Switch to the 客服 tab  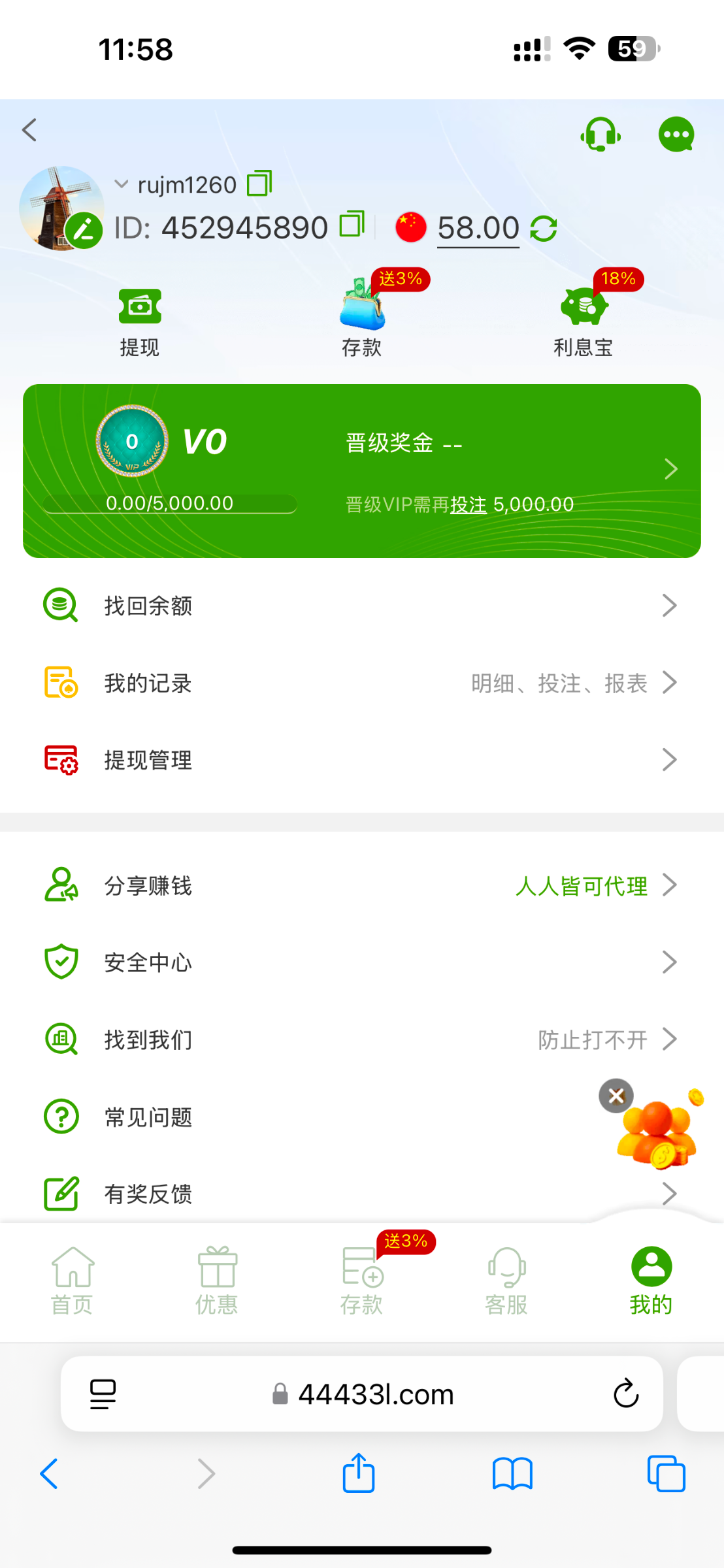[x=506, y=1281]
